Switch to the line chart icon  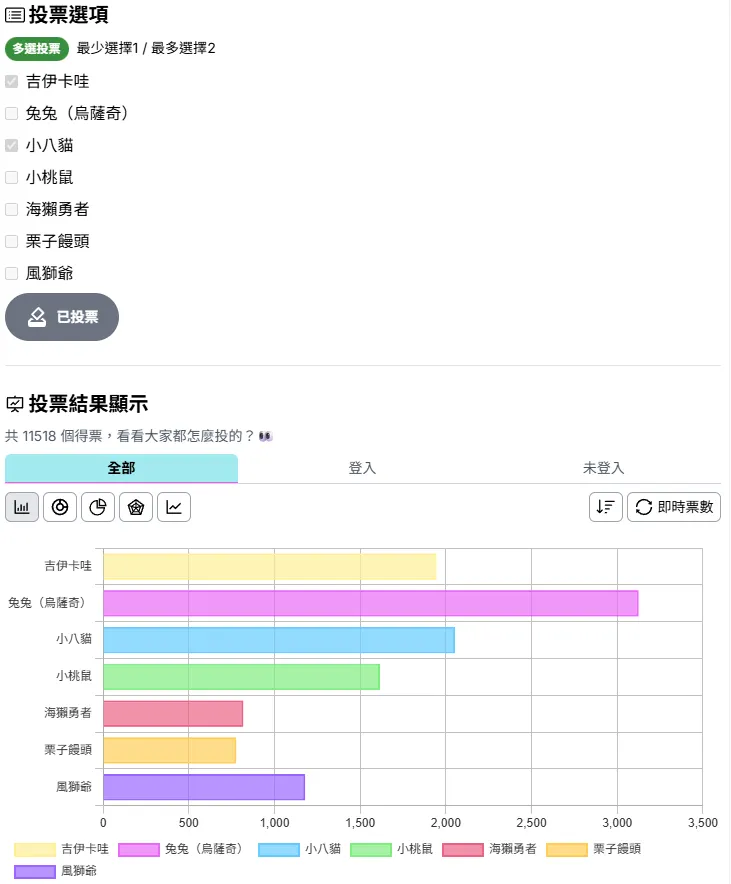174,507
